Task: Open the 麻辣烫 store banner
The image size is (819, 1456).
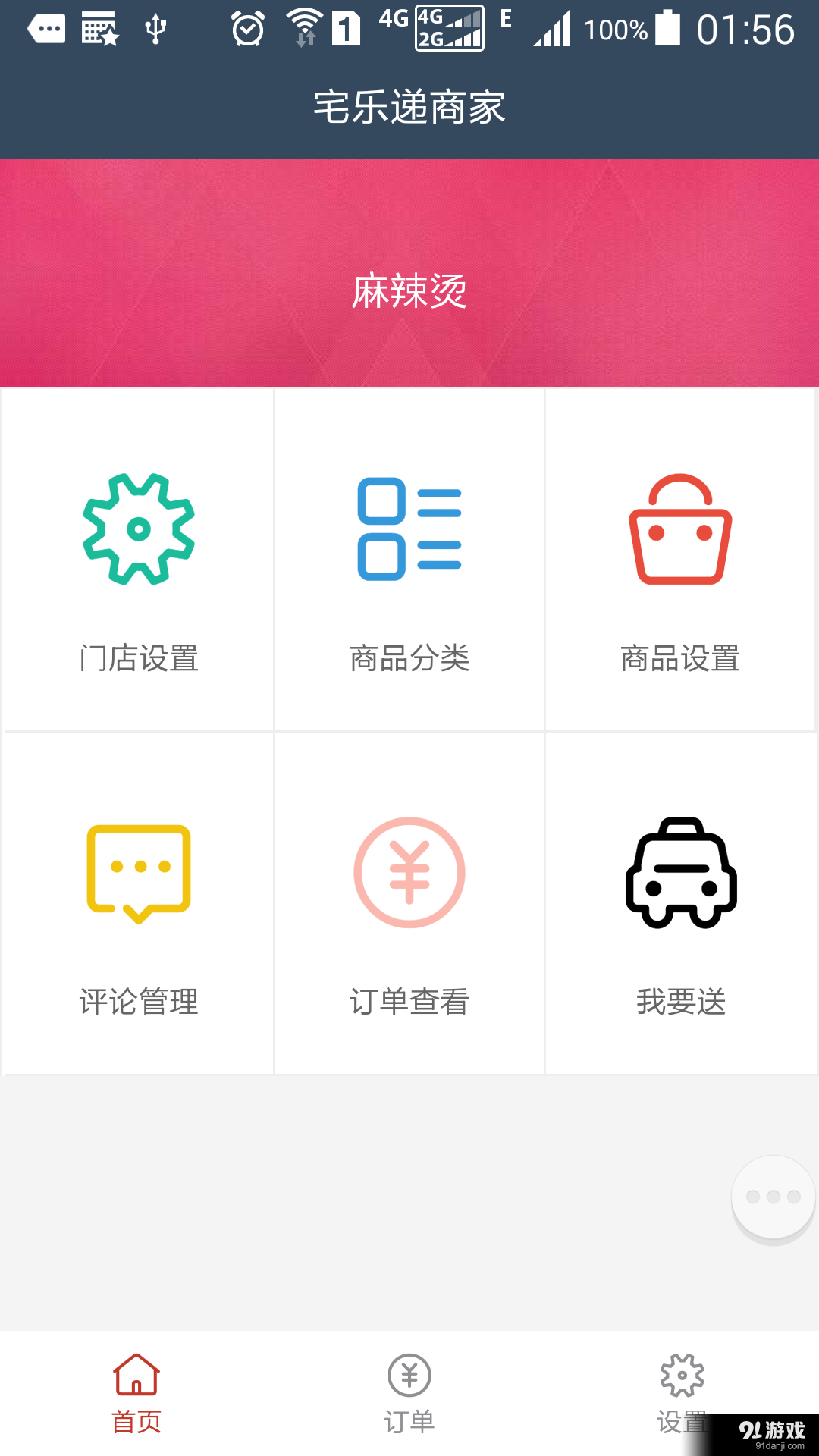Action: (409, 290)
